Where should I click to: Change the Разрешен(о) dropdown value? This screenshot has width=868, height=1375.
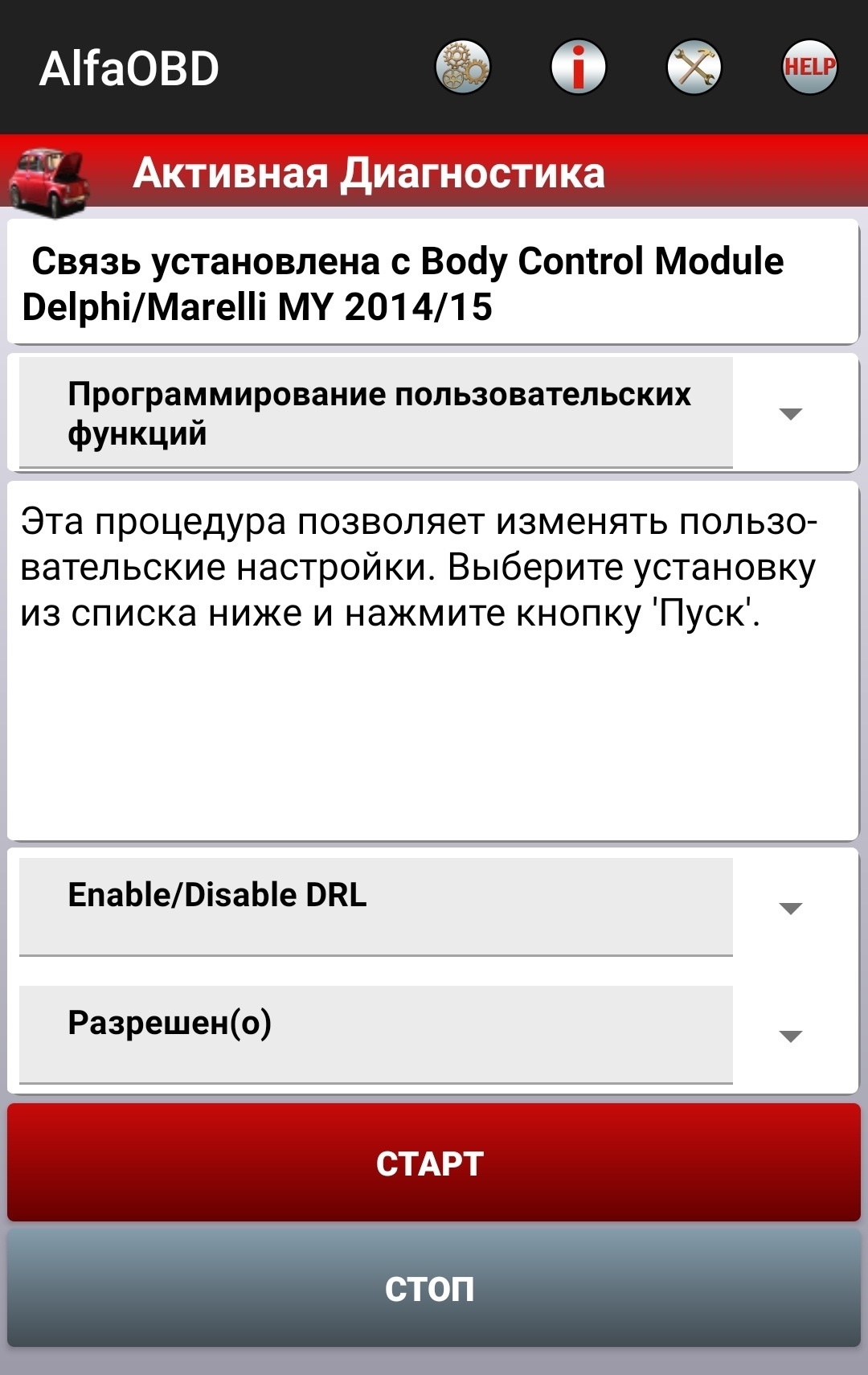pyautogui.click(x=432, y=1035)
